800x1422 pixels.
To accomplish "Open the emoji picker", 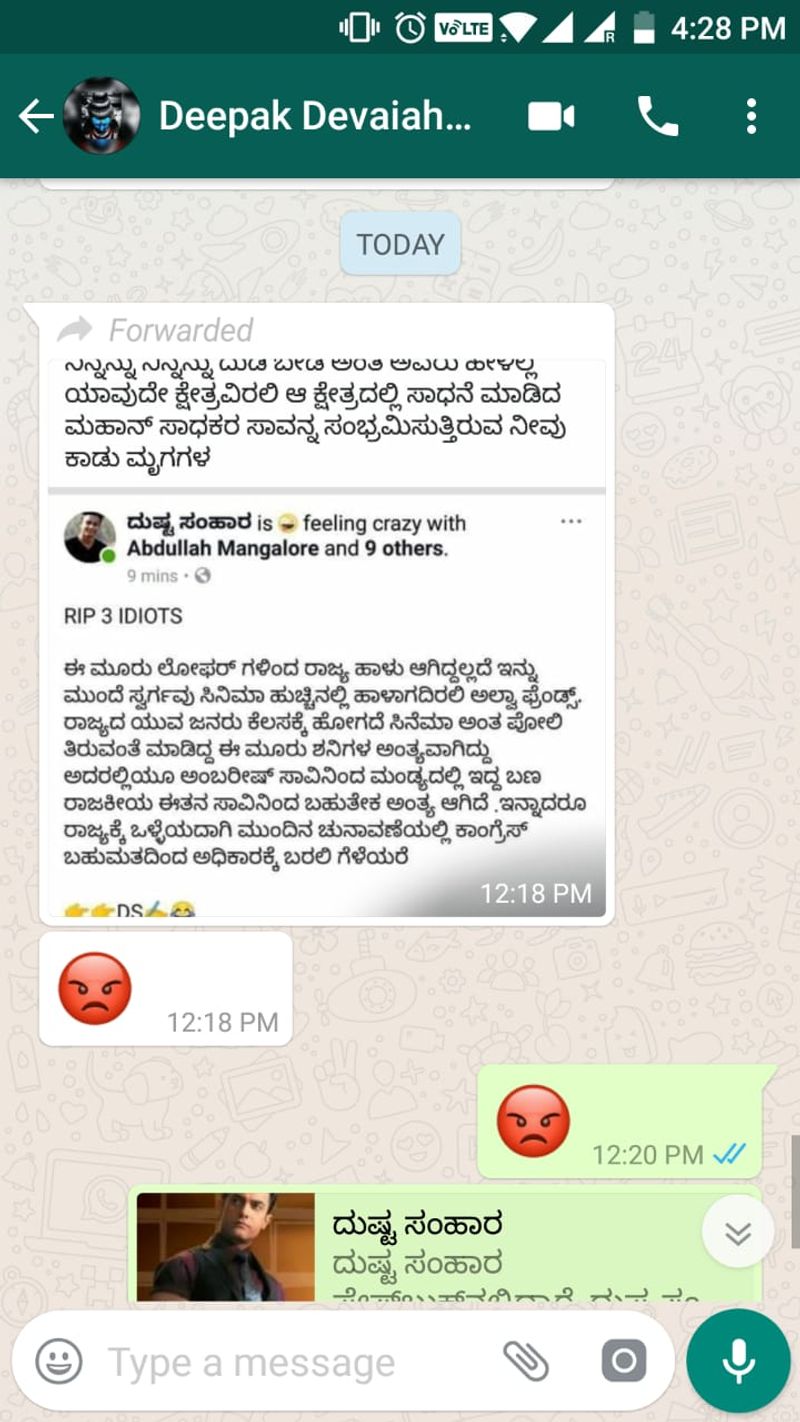I will pos(58,1361).
